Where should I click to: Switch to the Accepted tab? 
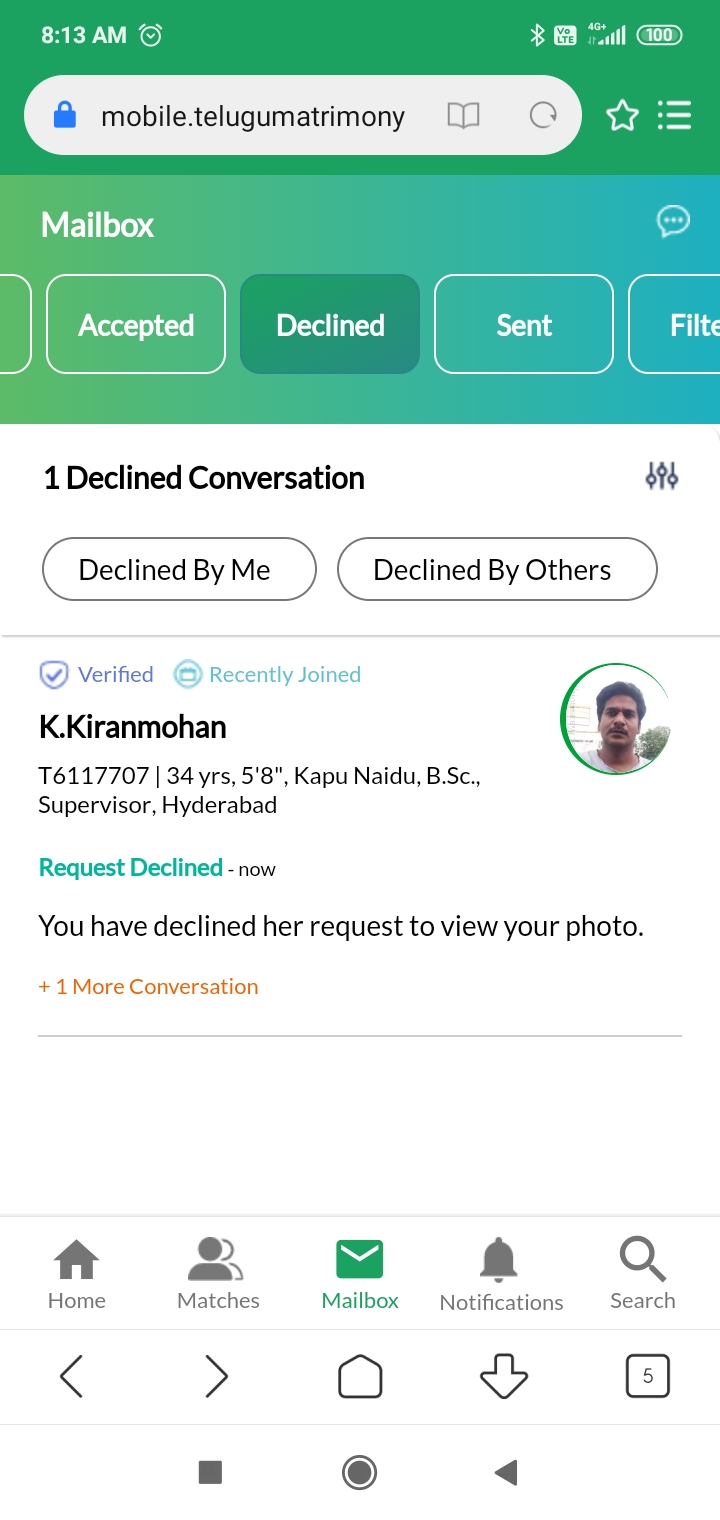(x=136, y=325)
